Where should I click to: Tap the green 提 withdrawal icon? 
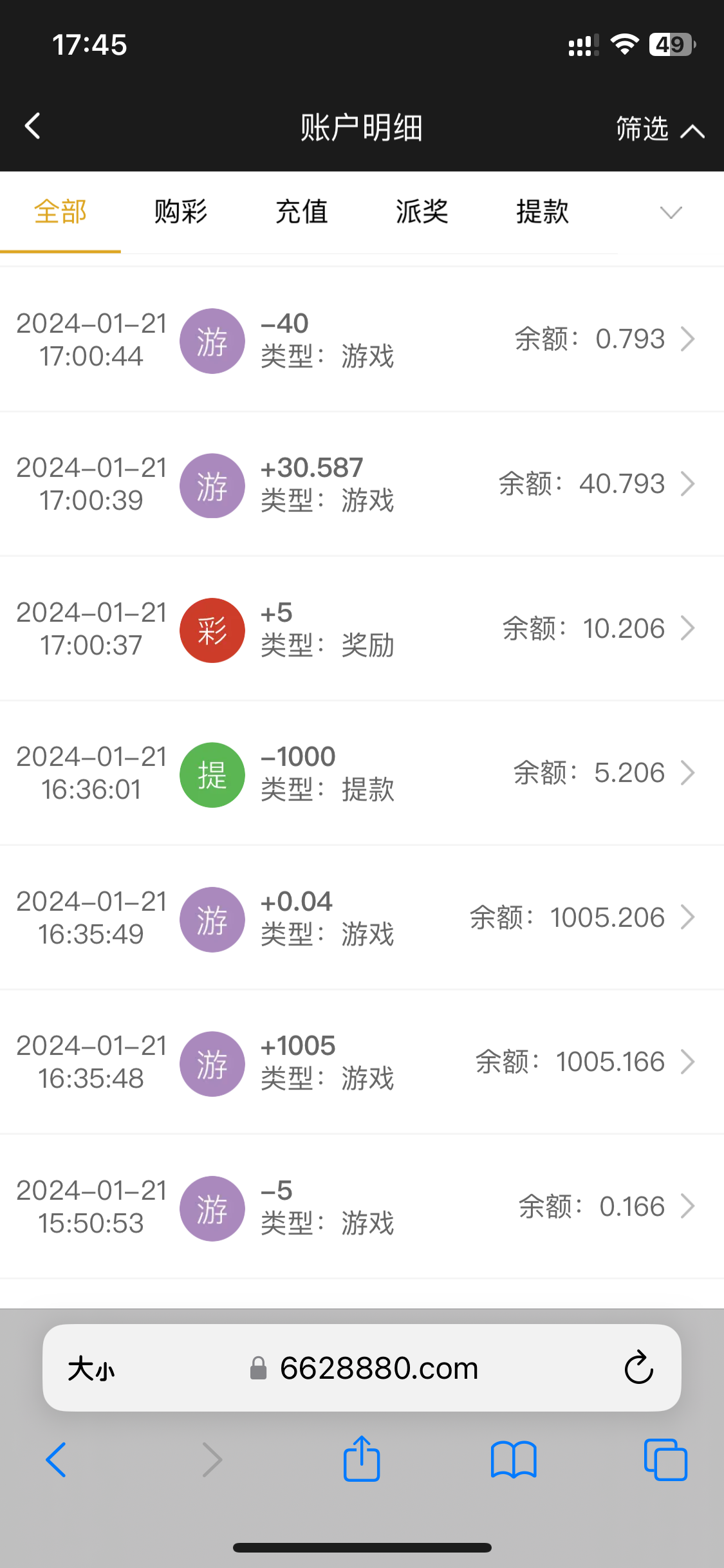point(212,774)
